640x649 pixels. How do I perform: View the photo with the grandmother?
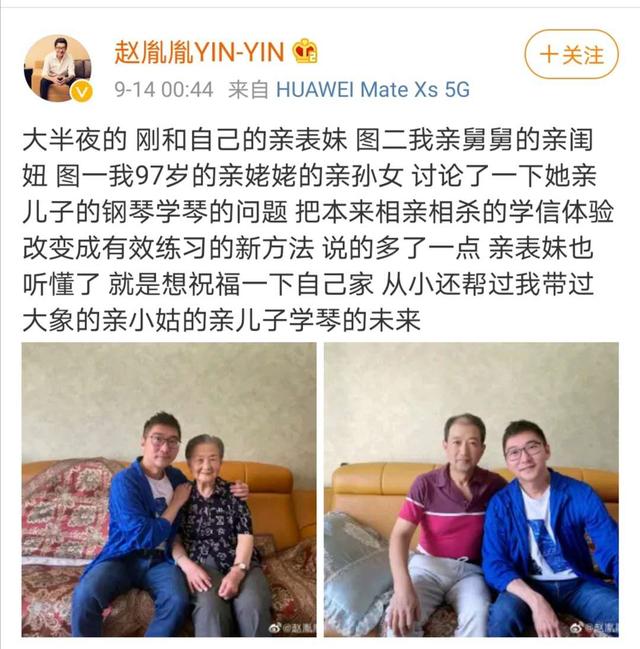pos(168,490)
